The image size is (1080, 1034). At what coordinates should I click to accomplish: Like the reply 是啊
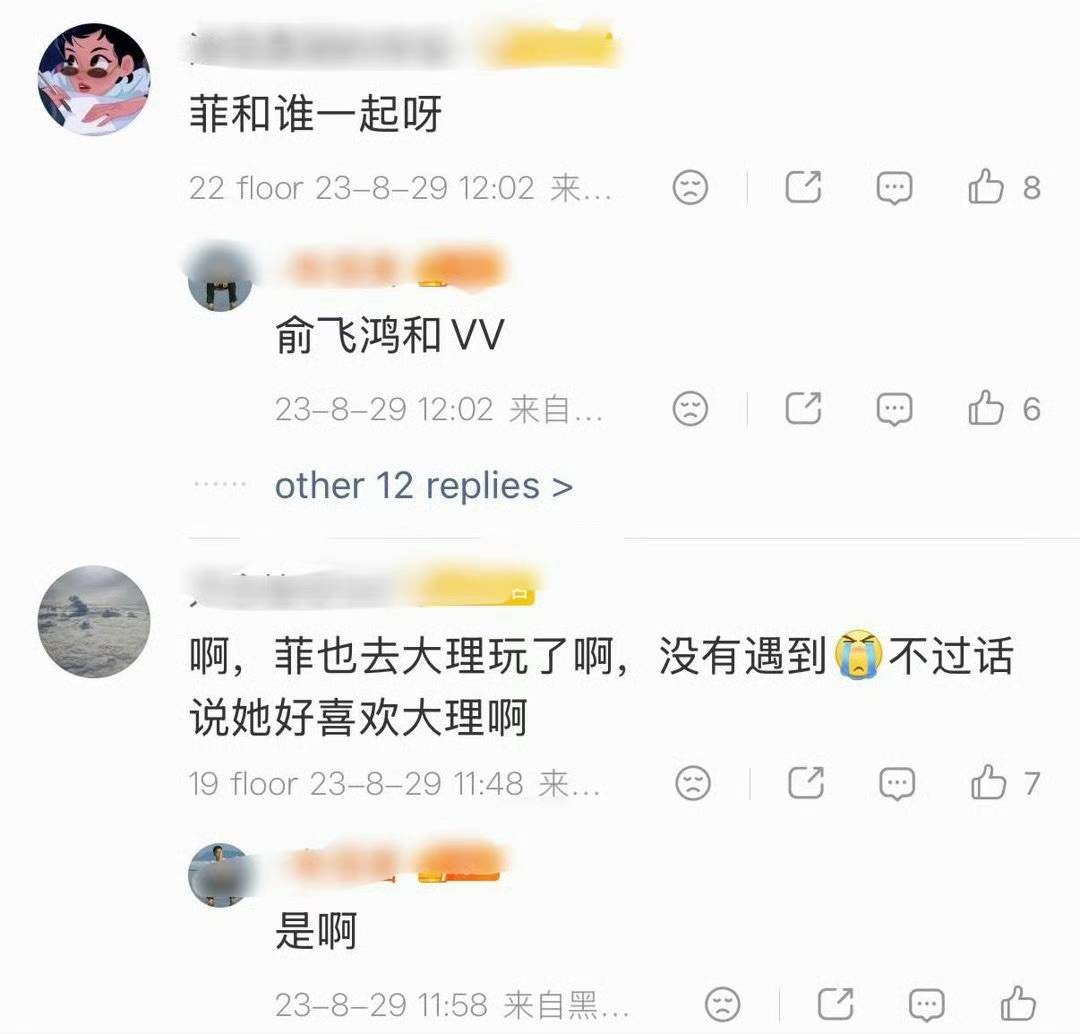click(1018, 1003)
